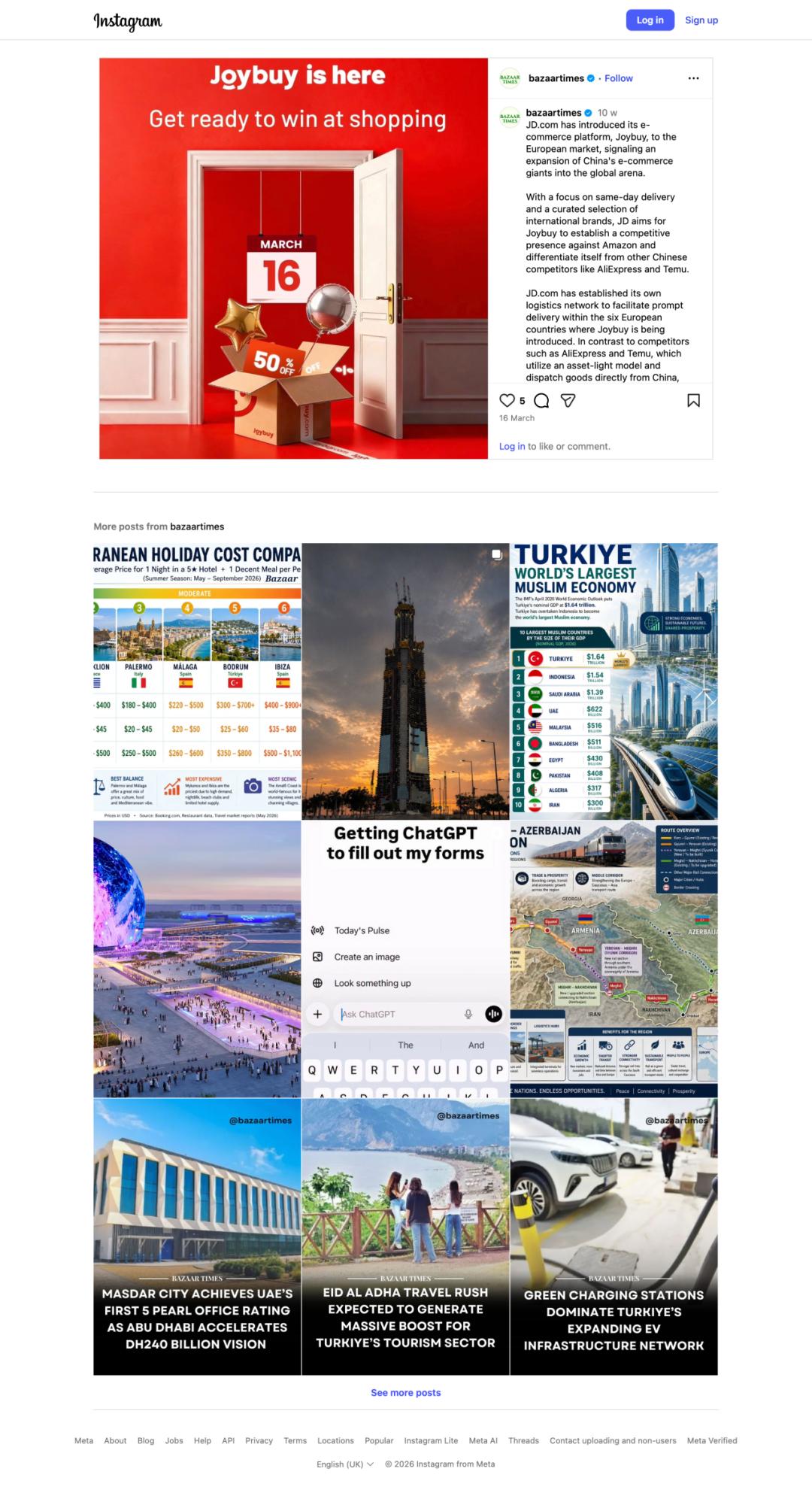Open the Mediterranean holiday cost post
The image size is (812, 1511).
pos(197,681)
